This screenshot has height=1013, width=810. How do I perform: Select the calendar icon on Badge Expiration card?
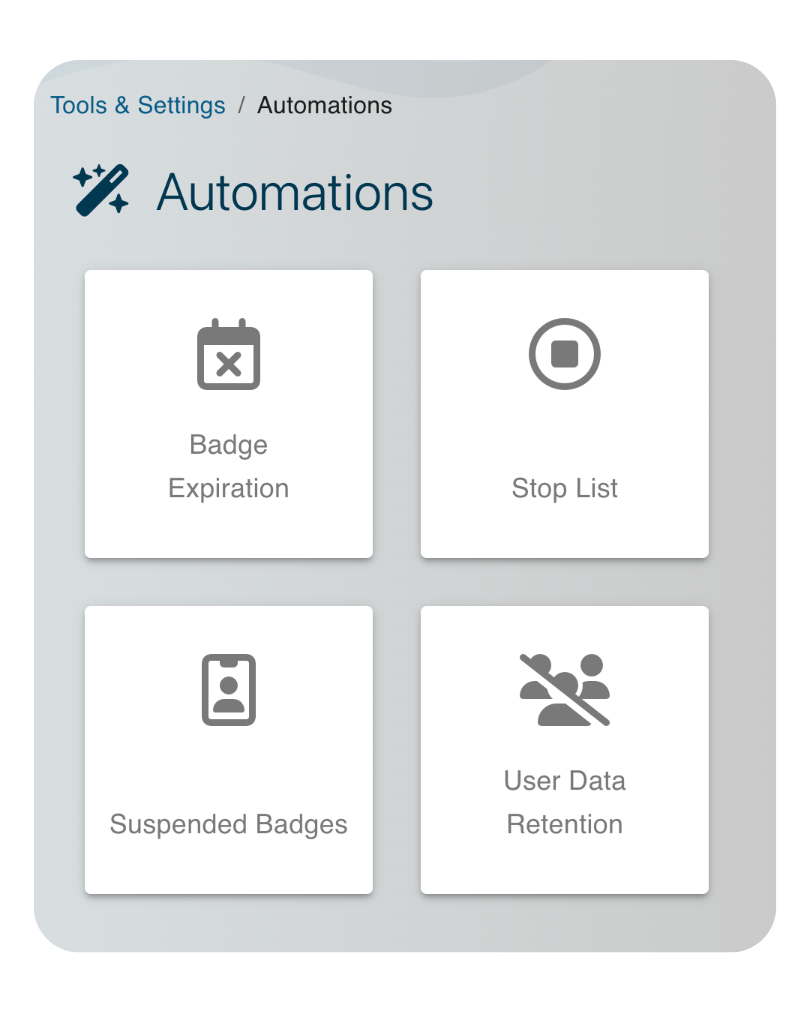[x=229, y=353]
